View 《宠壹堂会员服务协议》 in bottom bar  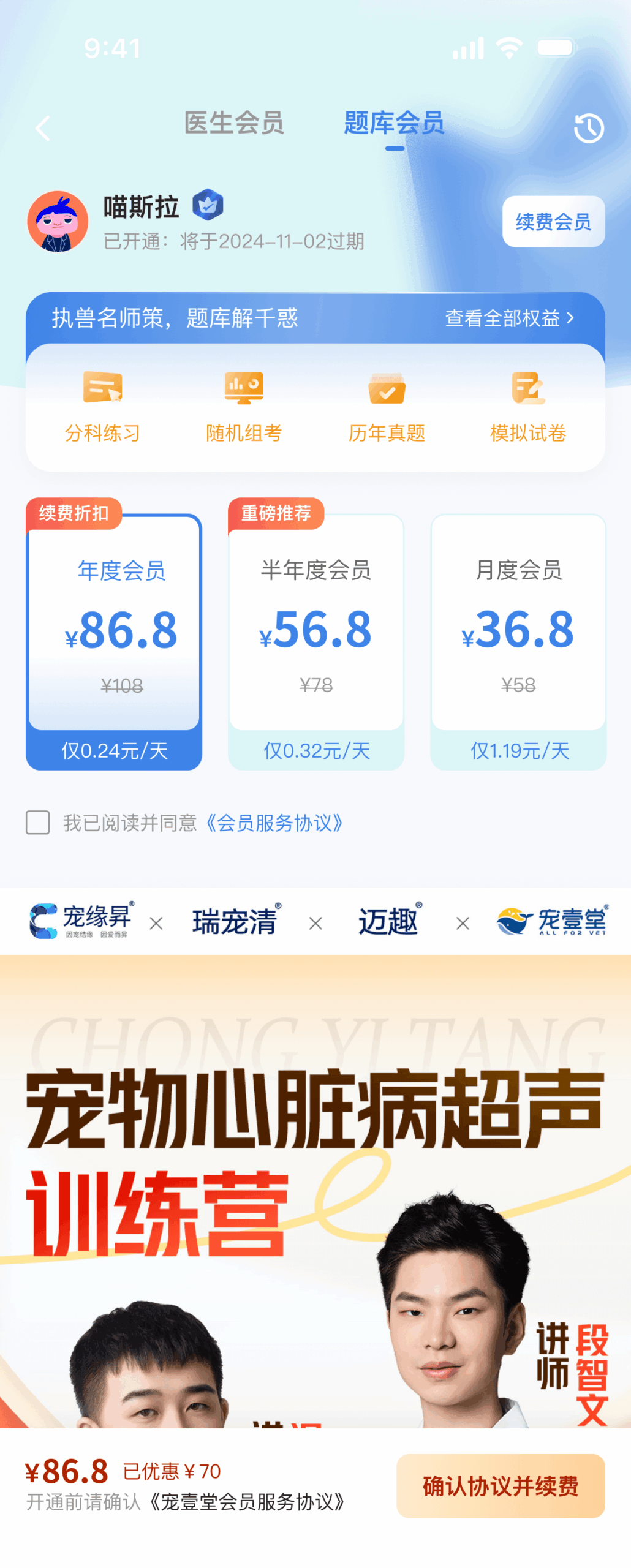pos(247,1501)
